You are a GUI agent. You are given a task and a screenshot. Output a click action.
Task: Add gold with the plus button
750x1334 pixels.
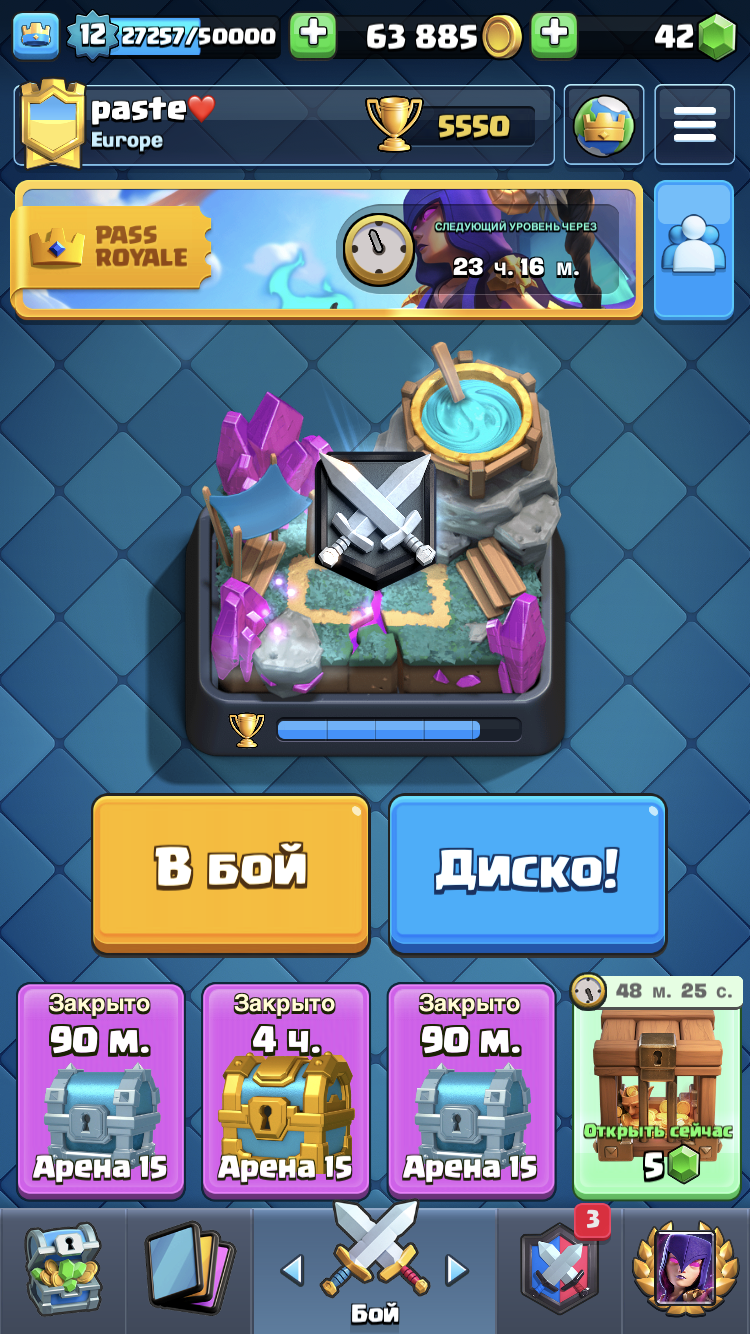pyautogui.click(x=553, y=36)
